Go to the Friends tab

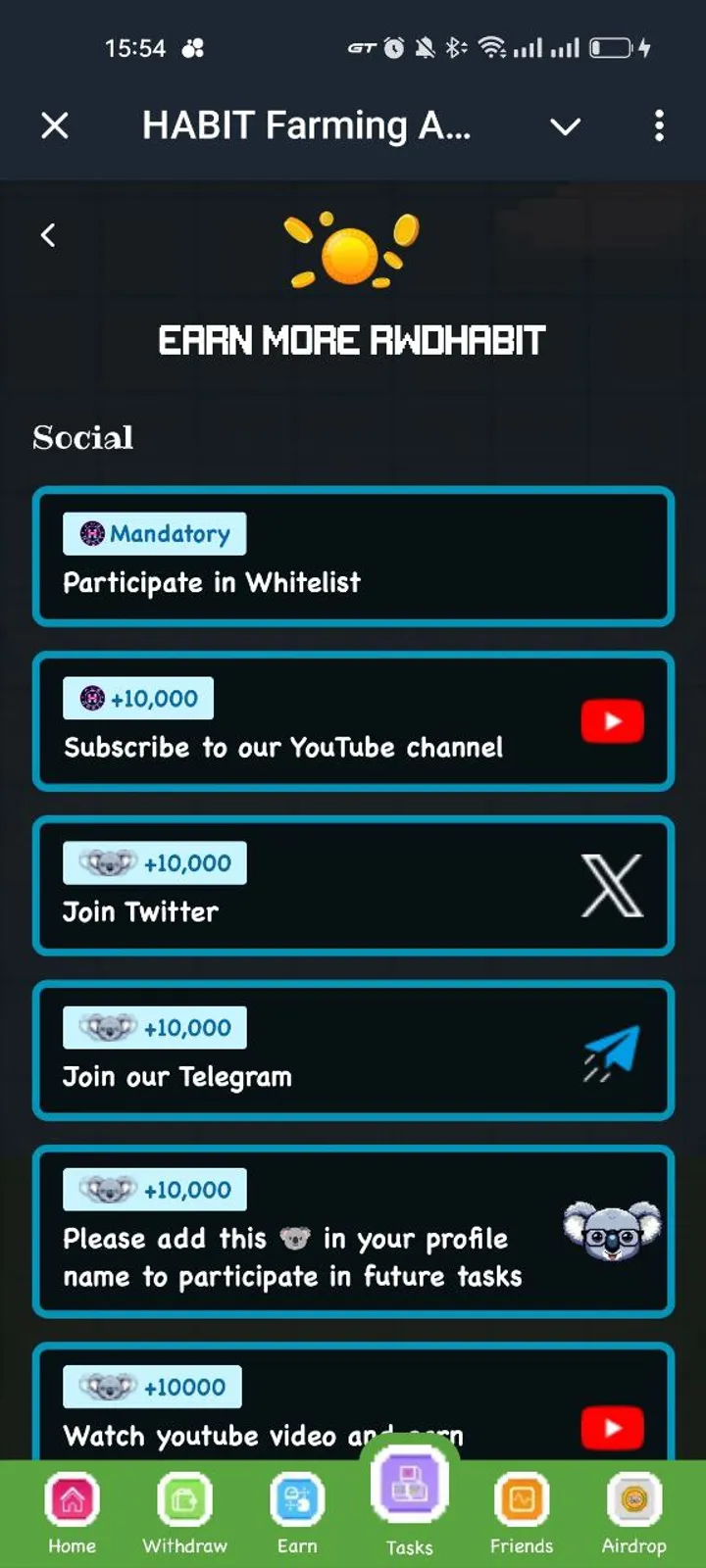pos(522,1512)
